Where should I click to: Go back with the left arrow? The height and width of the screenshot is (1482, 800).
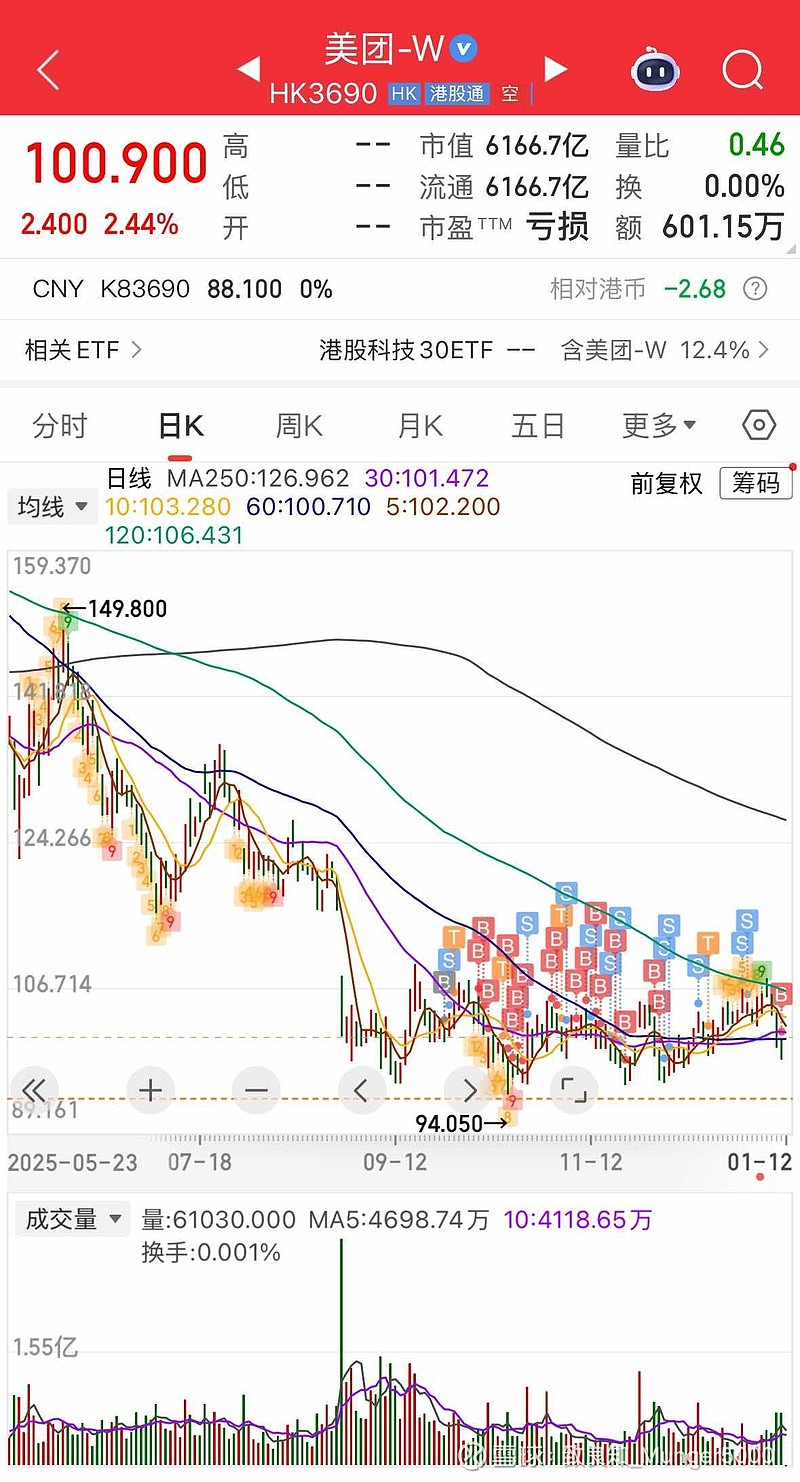pos(48,70)
